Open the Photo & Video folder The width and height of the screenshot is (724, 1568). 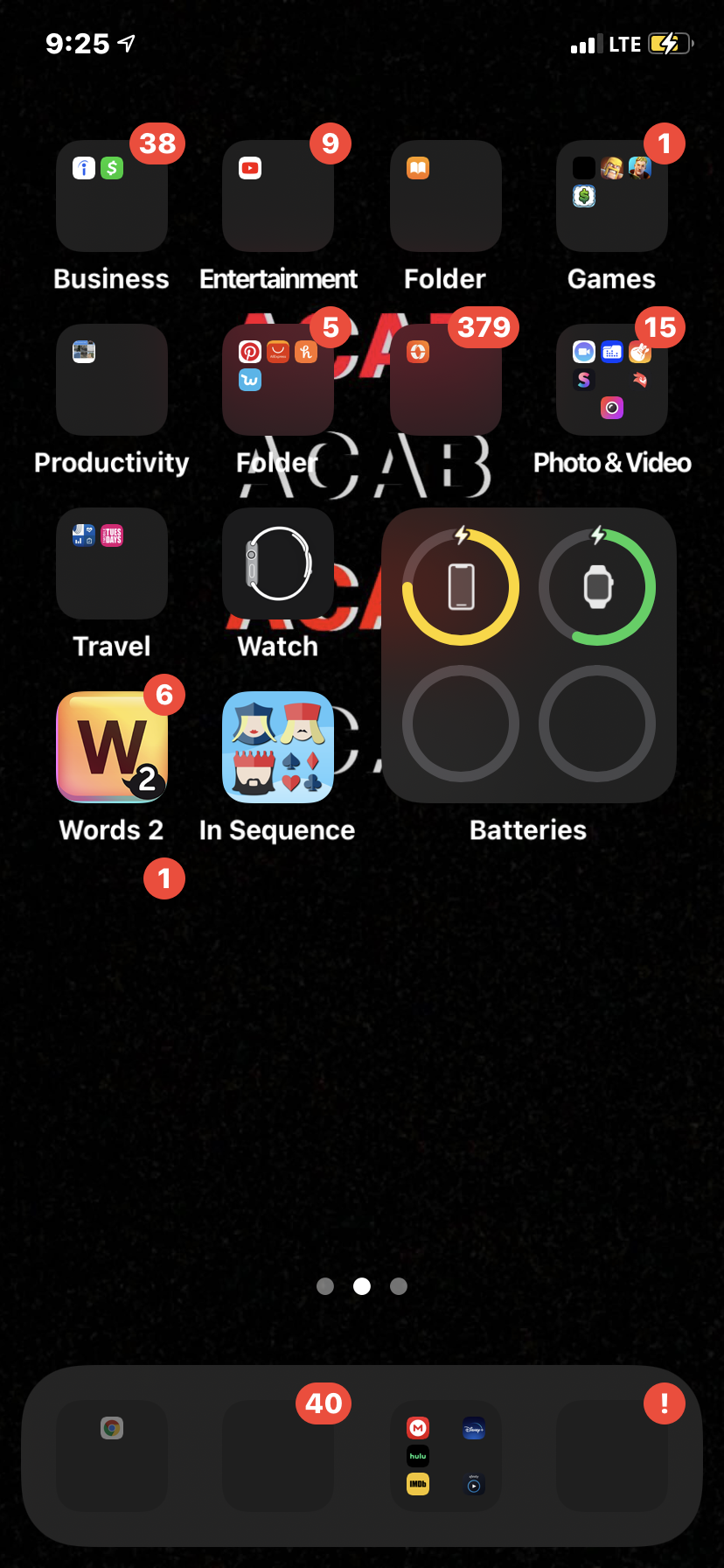612,380
